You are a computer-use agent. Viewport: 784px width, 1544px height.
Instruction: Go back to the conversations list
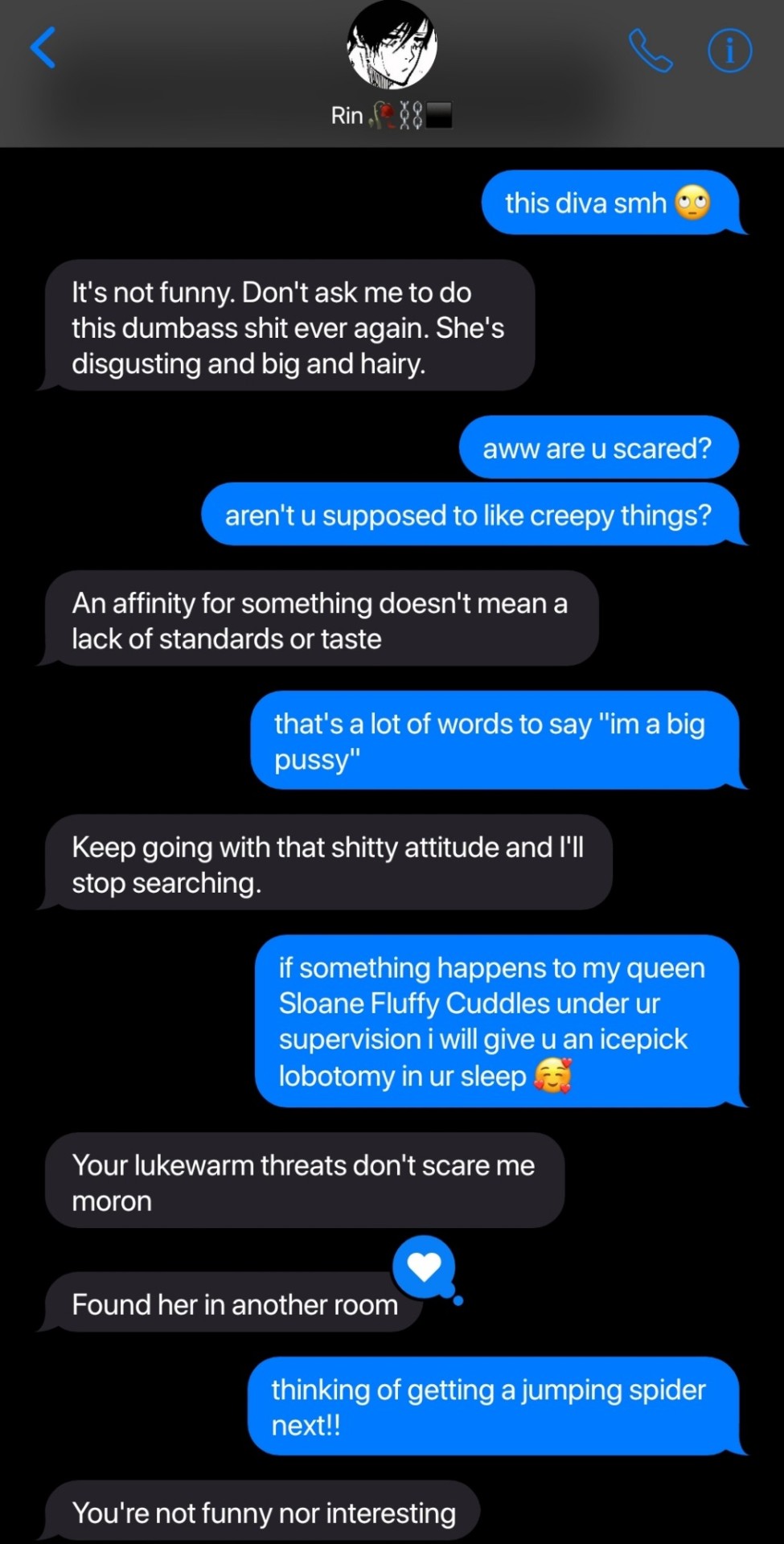[43, 48]
